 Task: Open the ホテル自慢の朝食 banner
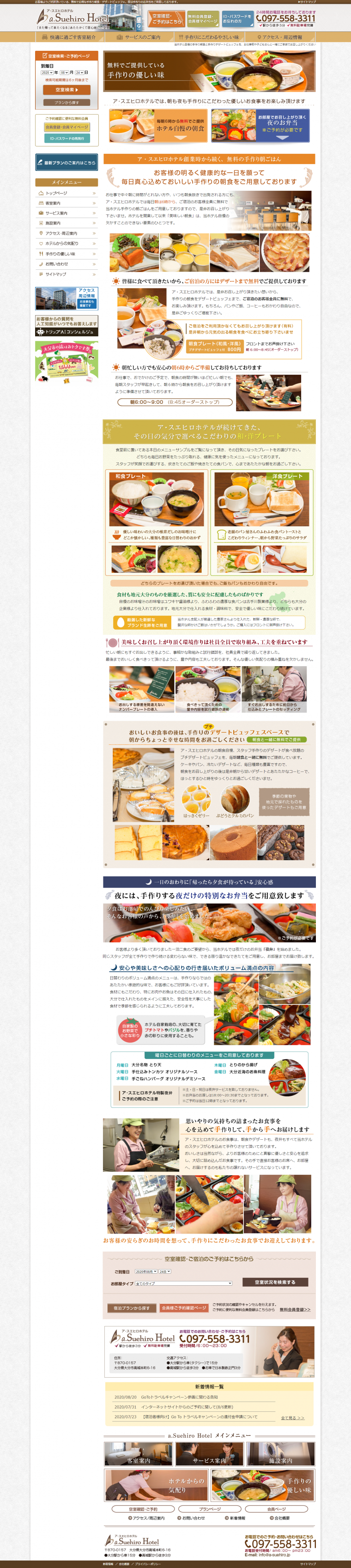[x=157, y=125]
